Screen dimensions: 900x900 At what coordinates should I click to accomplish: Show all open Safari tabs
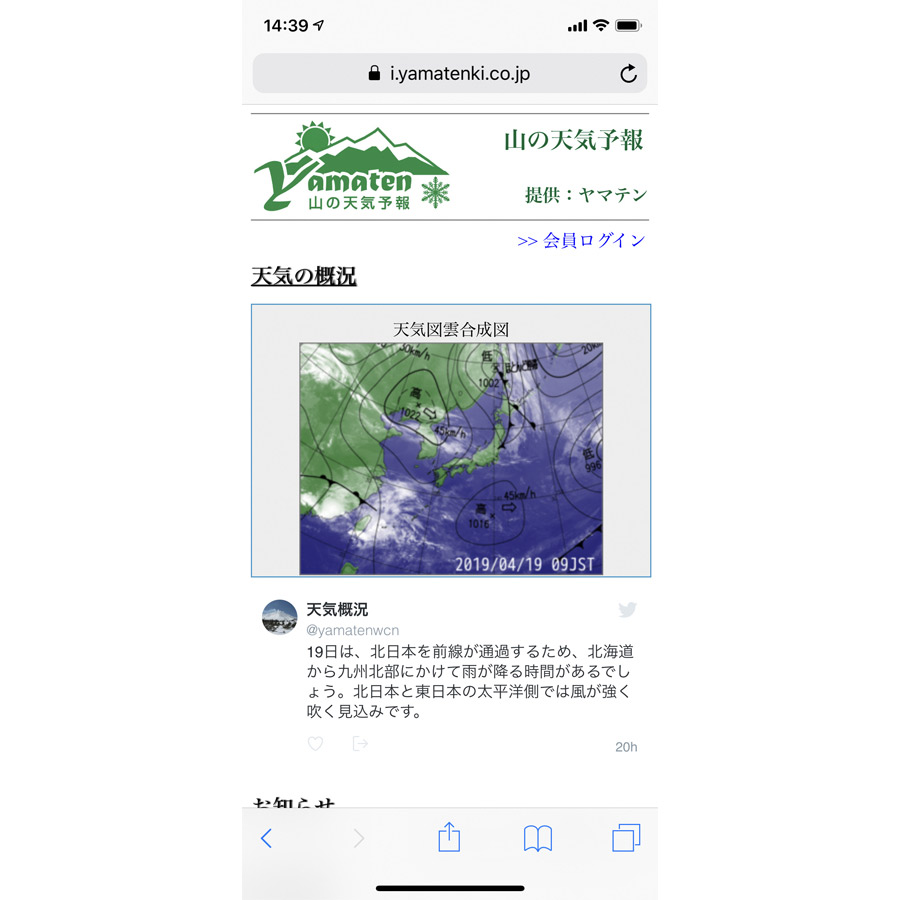point(626,838)
